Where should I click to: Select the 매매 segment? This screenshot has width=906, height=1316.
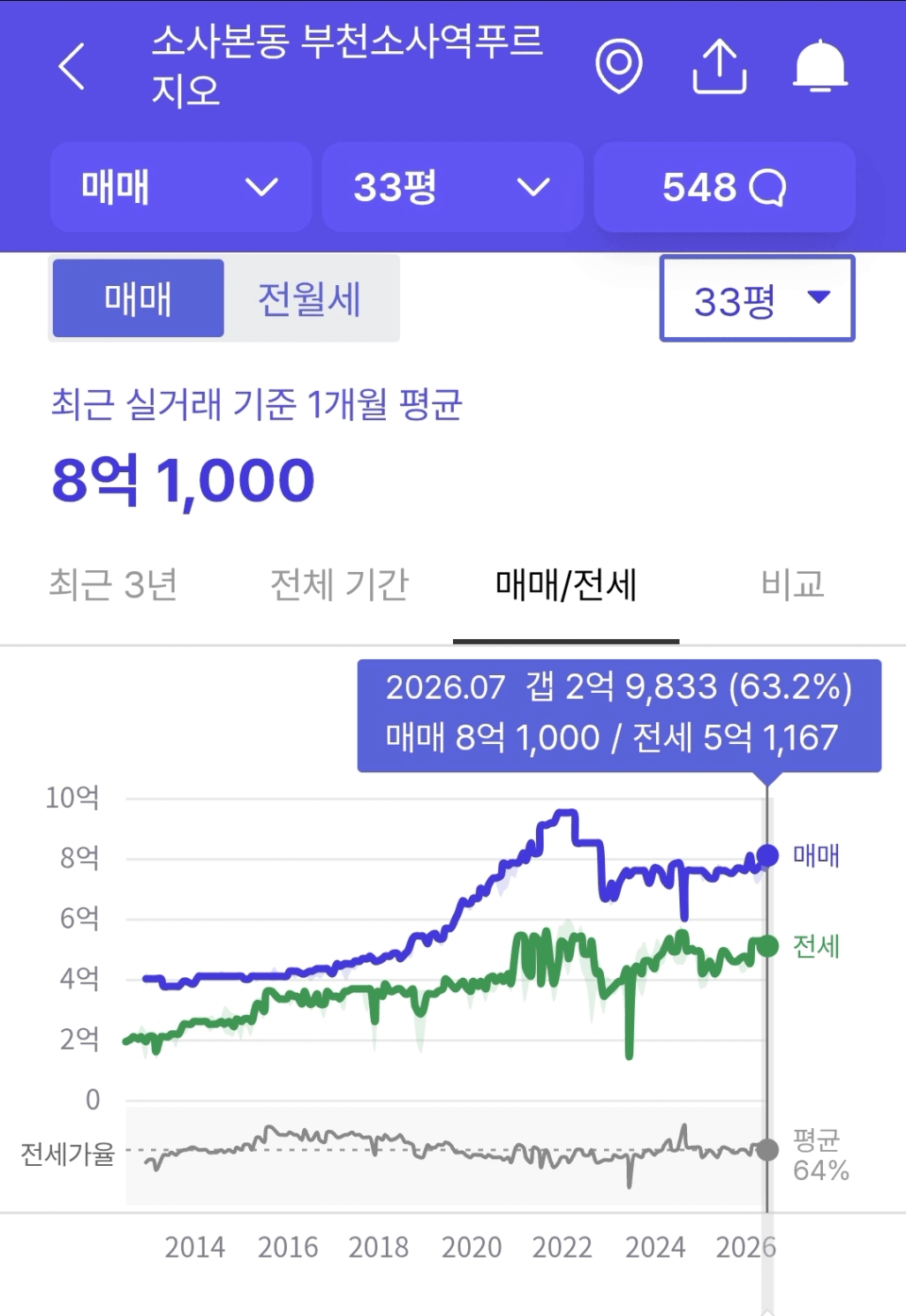click(x=139, y=298)
